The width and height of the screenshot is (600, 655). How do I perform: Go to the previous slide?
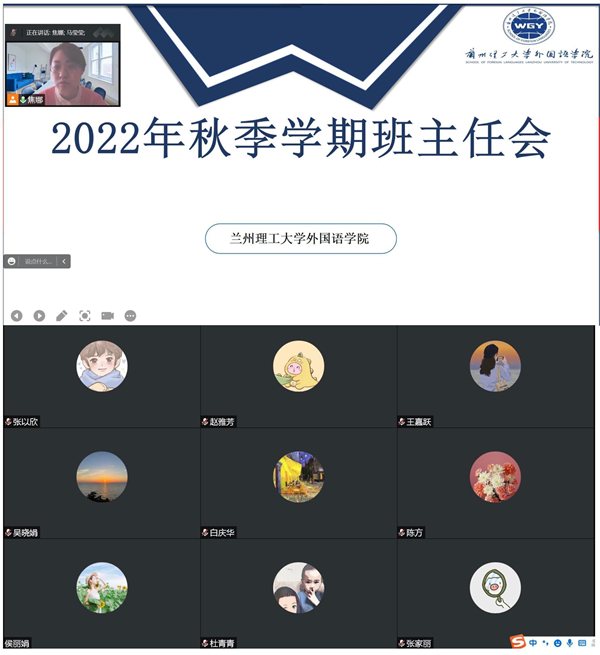[16, 316]
